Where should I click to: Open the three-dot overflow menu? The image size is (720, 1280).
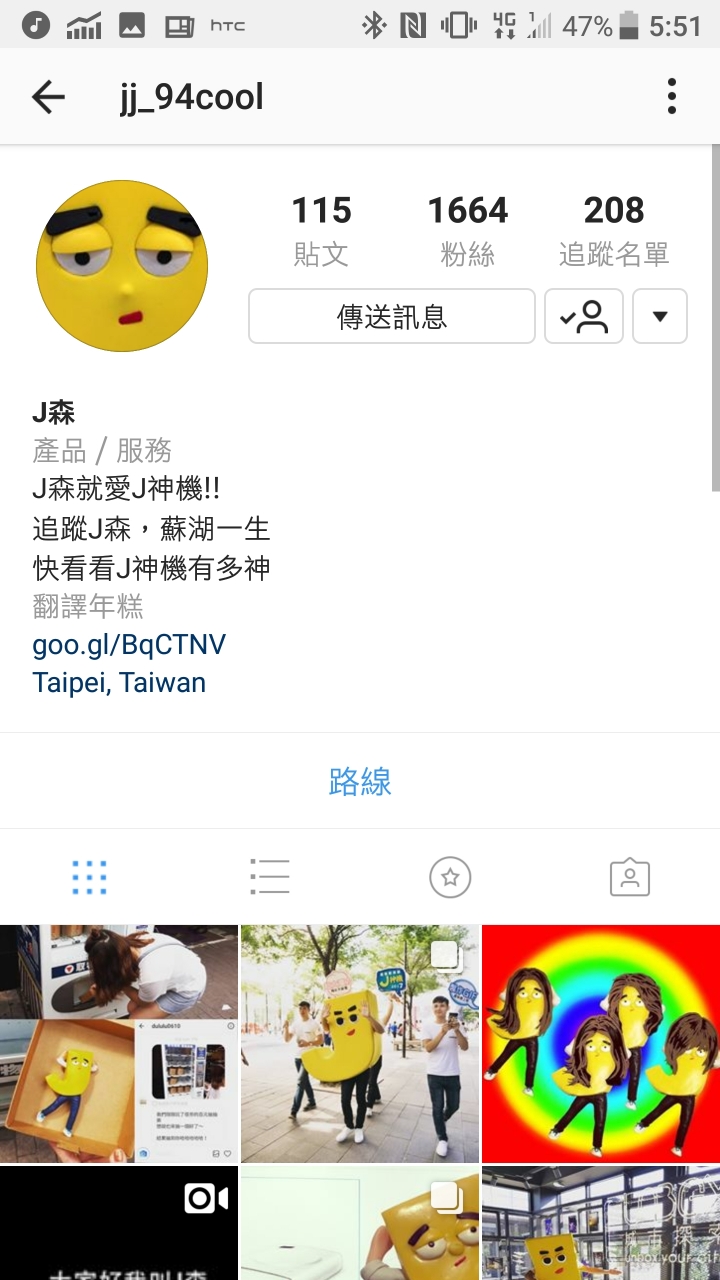672,97
